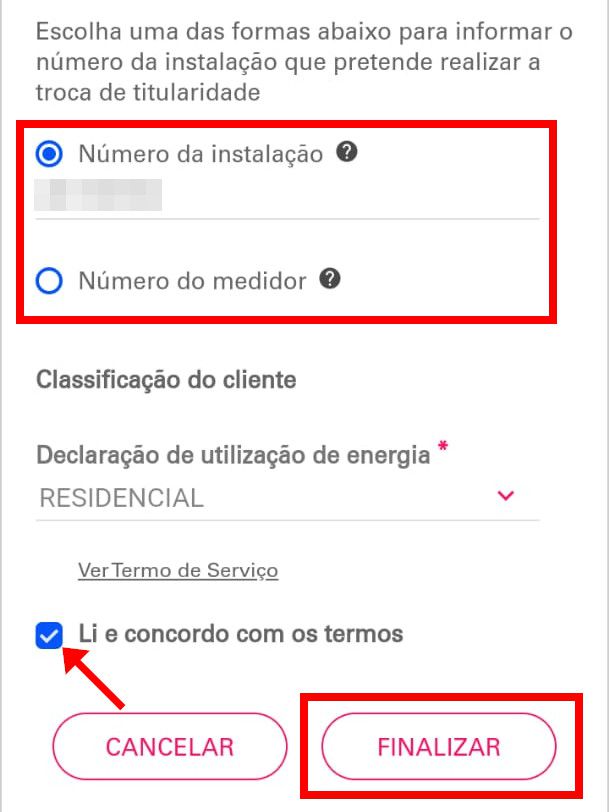This screenshot has width=609, height=812.
Task: Open help icon beside Número do medidor
Action: click(x=330, y=280)
